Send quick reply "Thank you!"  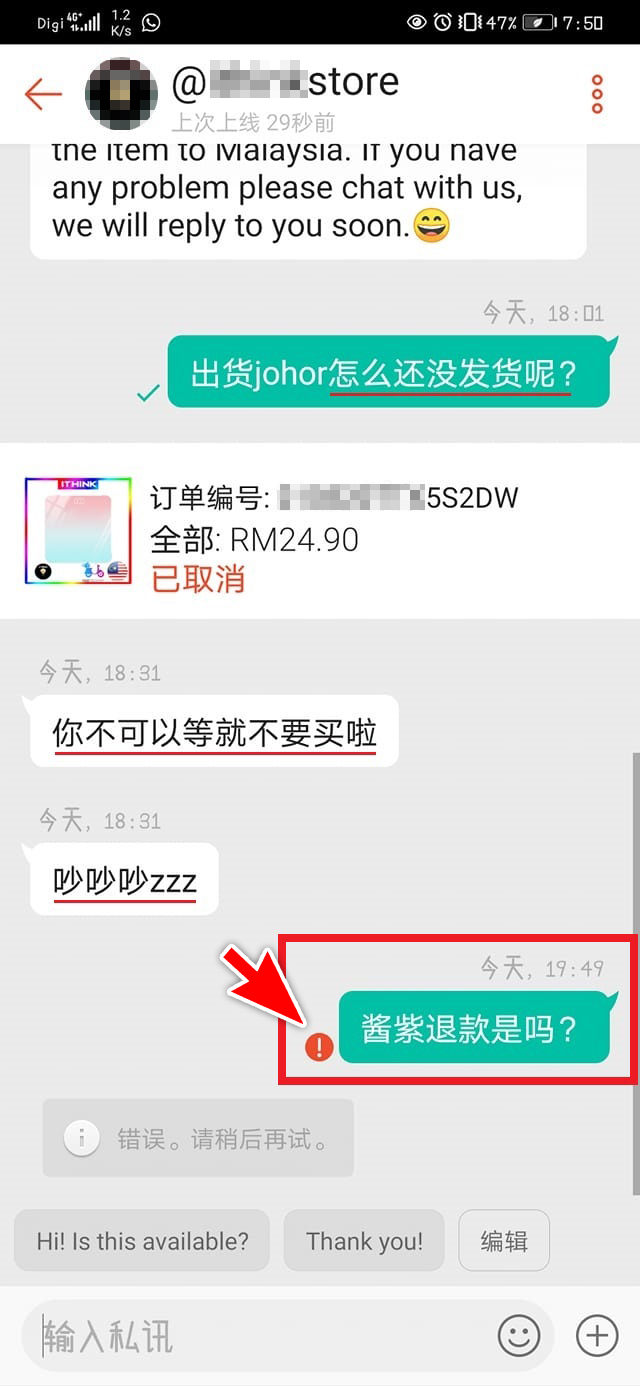pos(365,1241)
